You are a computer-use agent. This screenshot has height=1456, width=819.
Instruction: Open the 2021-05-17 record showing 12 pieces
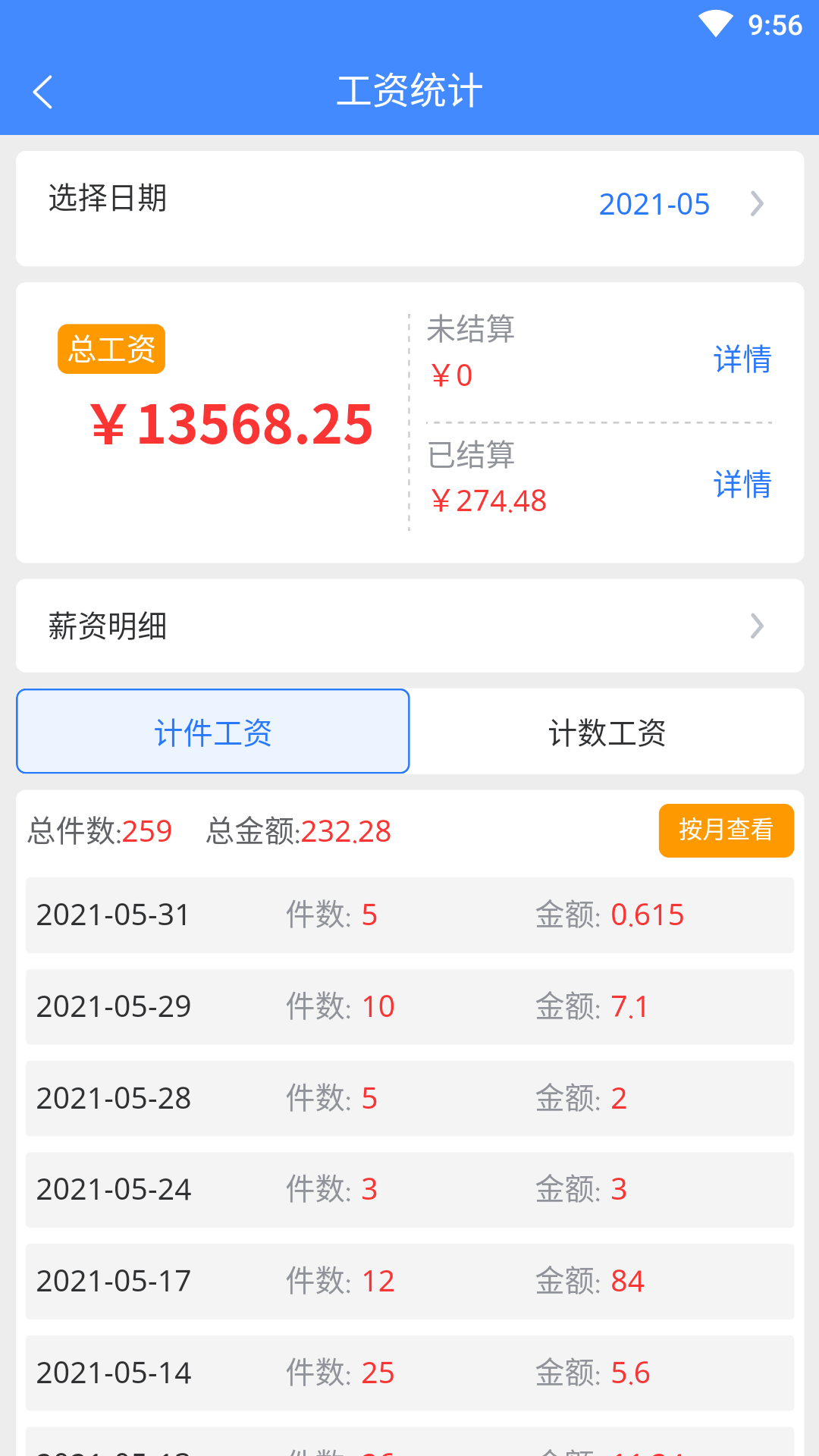tap(409, 1282)
